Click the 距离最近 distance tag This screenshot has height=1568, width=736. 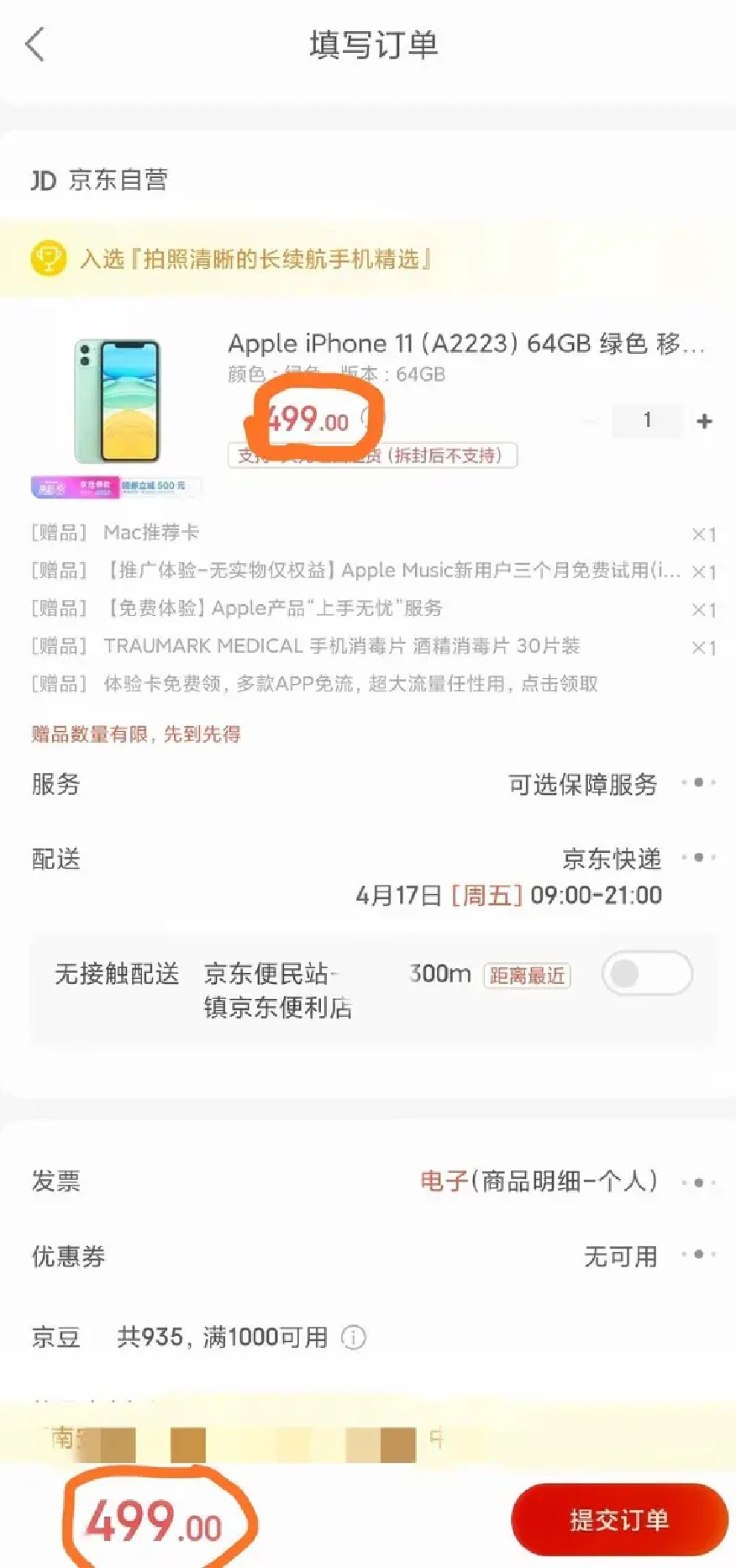click(x=527, y=975)
